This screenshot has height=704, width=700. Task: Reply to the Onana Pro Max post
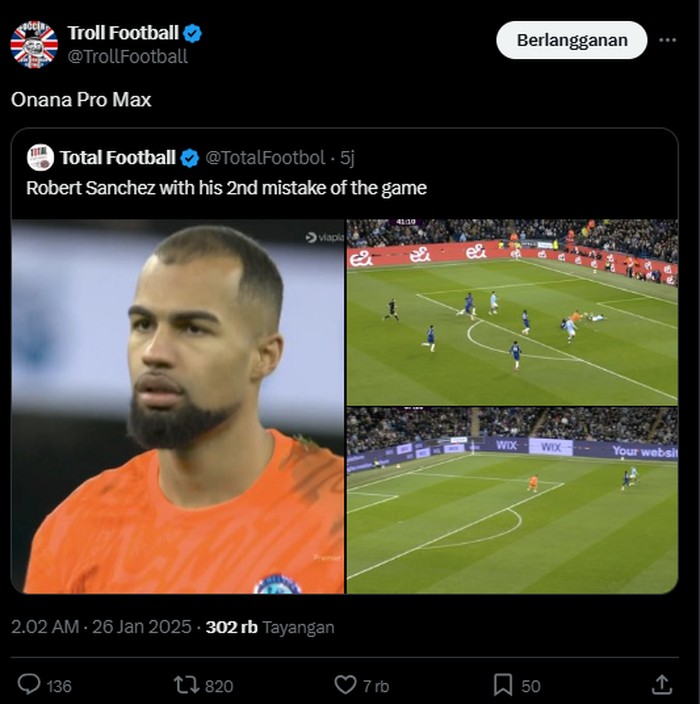pos(30,685)
